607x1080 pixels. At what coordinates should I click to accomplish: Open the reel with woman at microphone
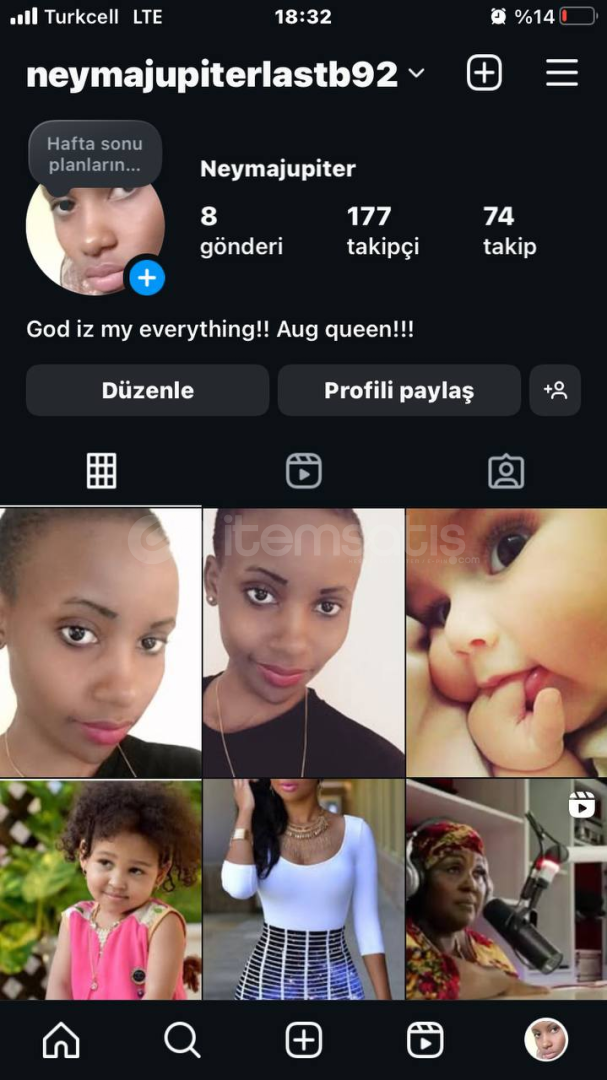coord(506,890)
